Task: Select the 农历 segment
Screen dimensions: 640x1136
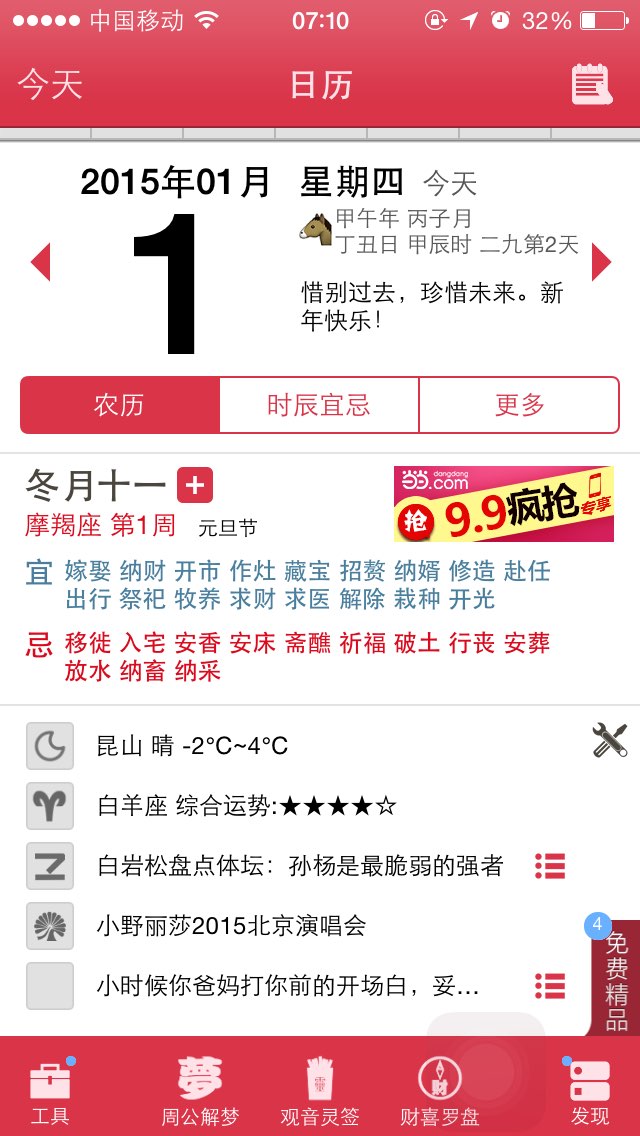Action: (x=120, y=405)
